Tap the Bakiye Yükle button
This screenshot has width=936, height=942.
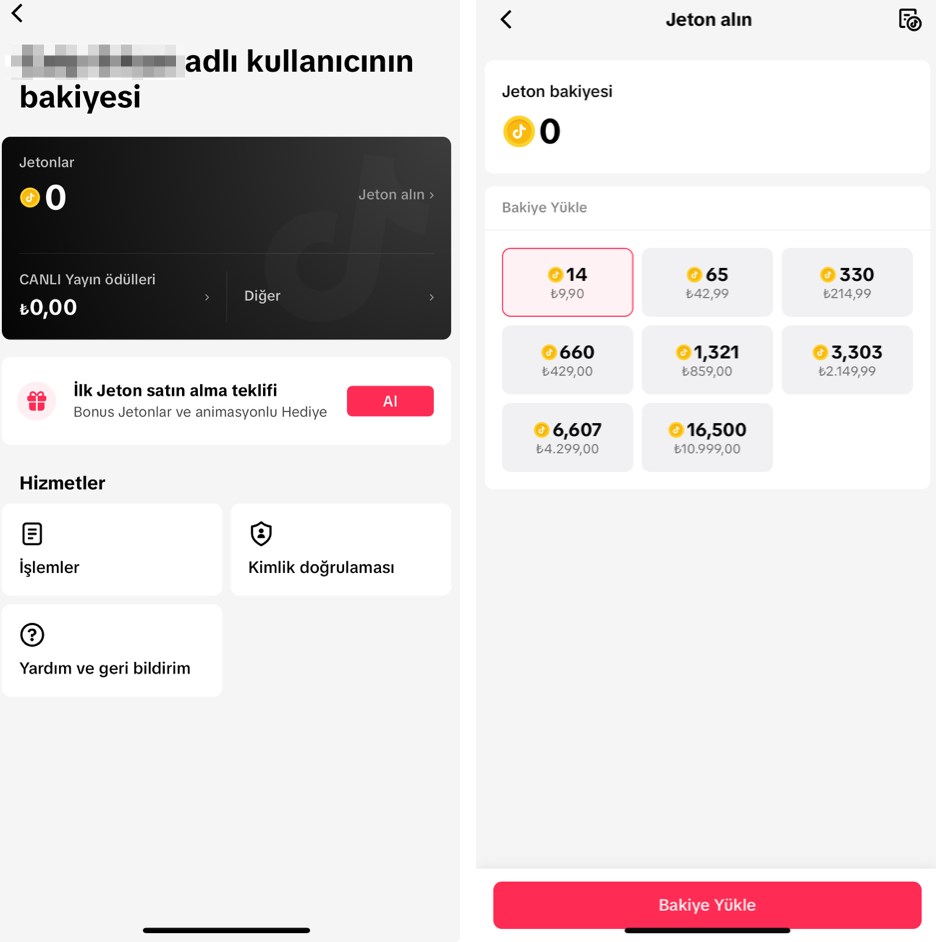click(x=707, y=905)
